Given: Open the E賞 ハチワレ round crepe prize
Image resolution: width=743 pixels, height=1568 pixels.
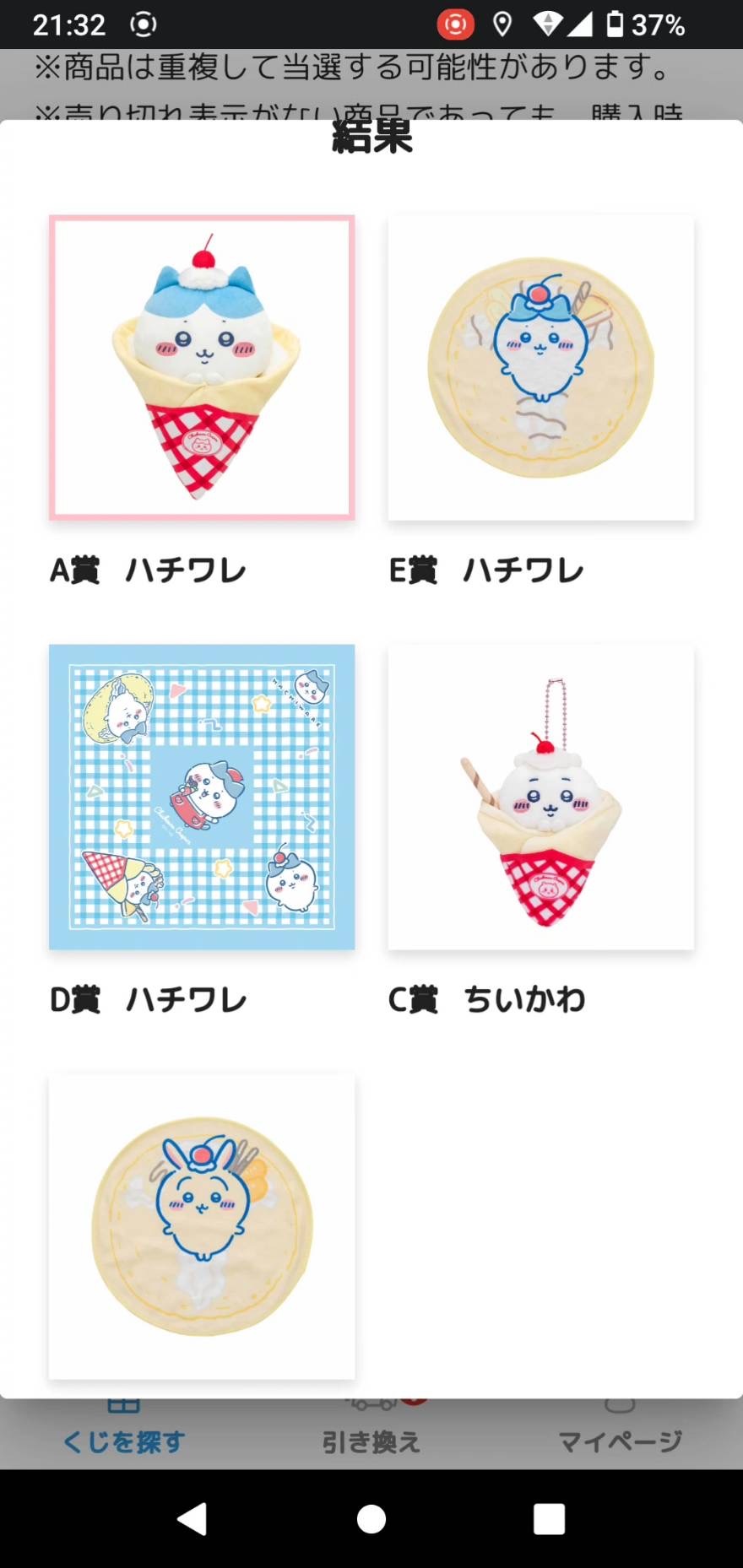Looking at the screenshot, I should [540, 367].
